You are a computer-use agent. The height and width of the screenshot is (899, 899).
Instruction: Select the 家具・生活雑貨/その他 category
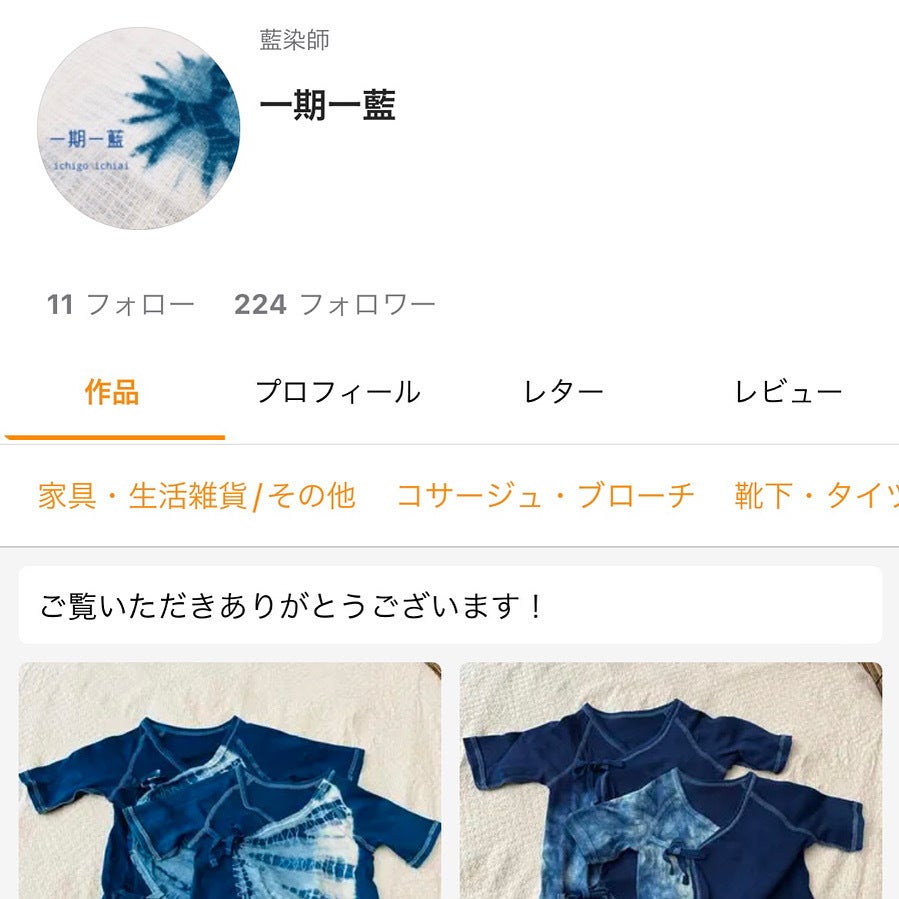click(197, 495)
